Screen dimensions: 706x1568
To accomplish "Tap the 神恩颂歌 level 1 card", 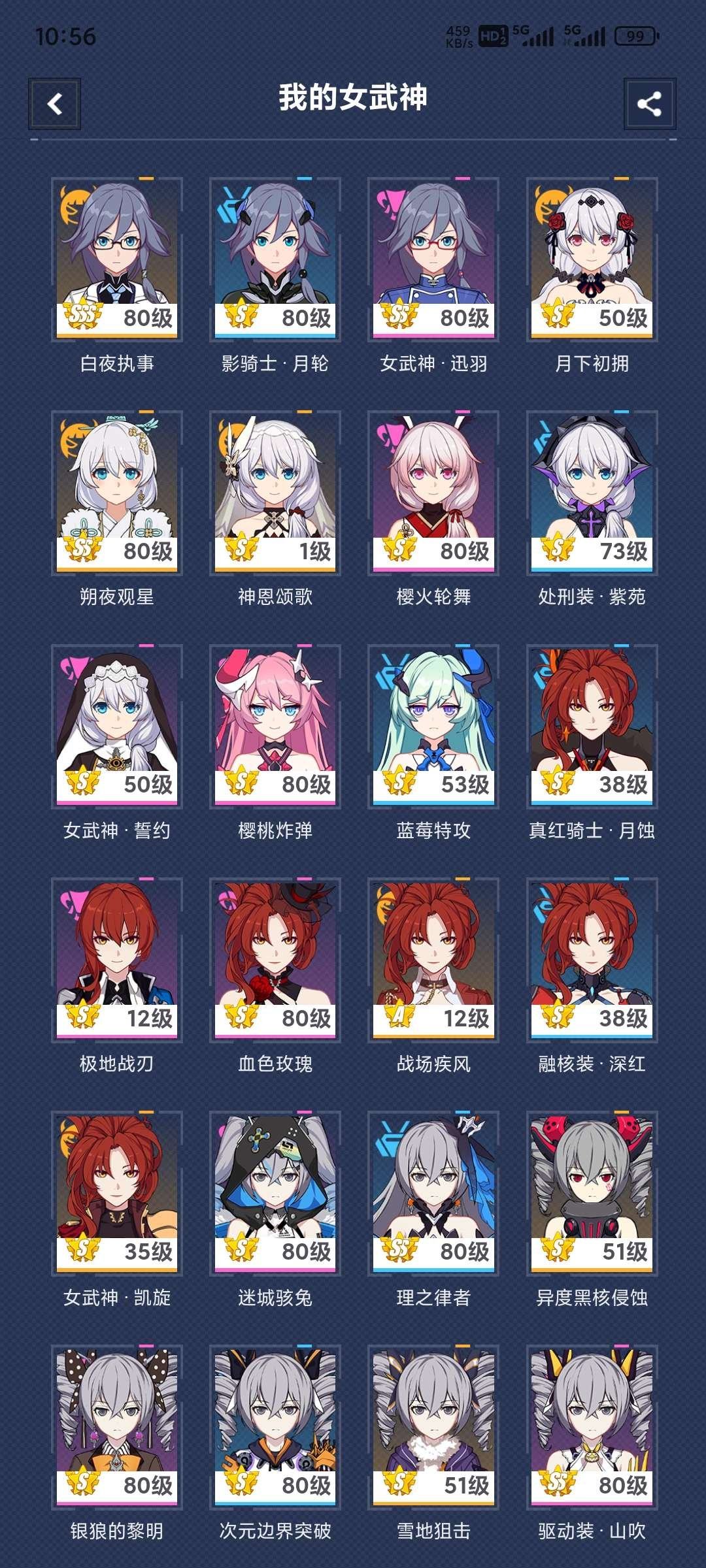I will pos(275,492).
